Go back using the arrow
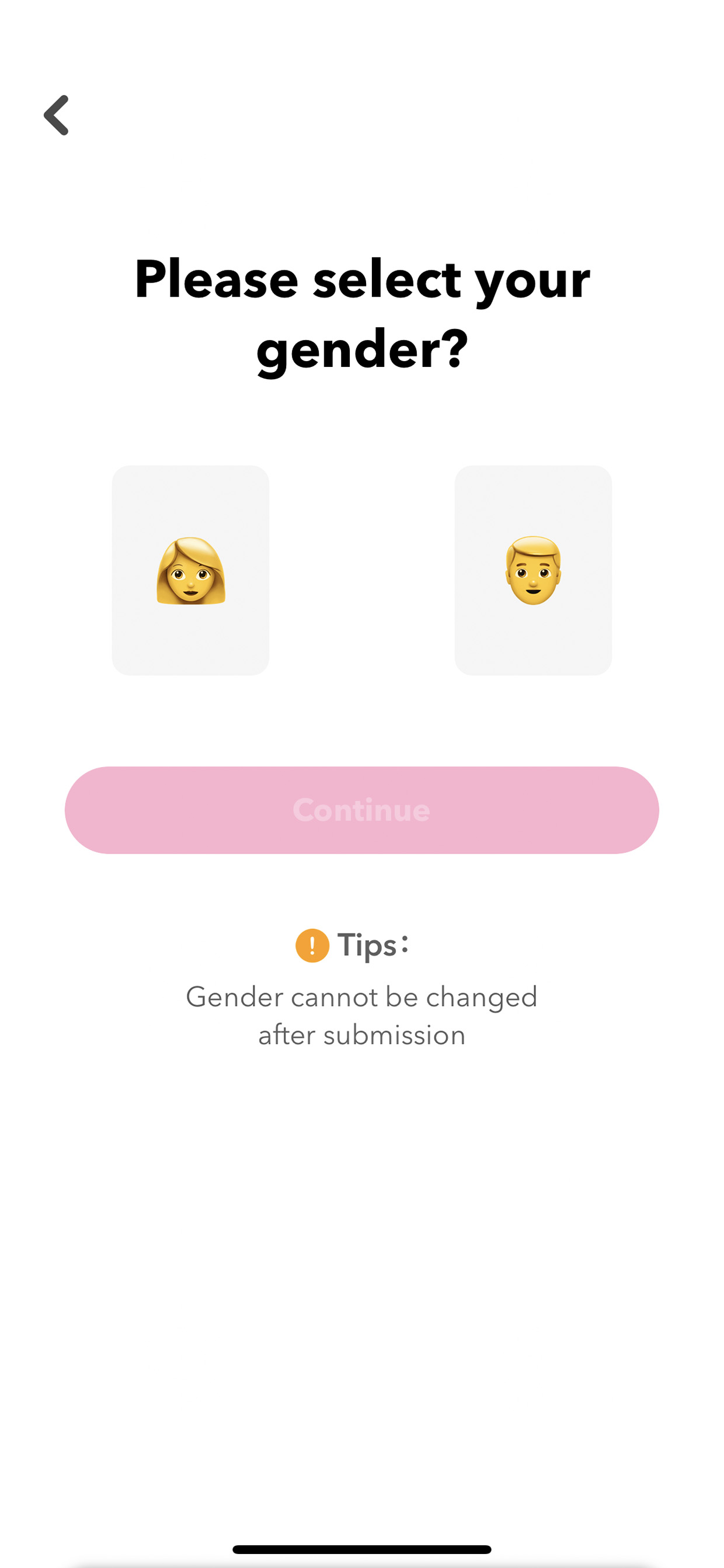Screen dimensions: 724x1568 point(57,115)
